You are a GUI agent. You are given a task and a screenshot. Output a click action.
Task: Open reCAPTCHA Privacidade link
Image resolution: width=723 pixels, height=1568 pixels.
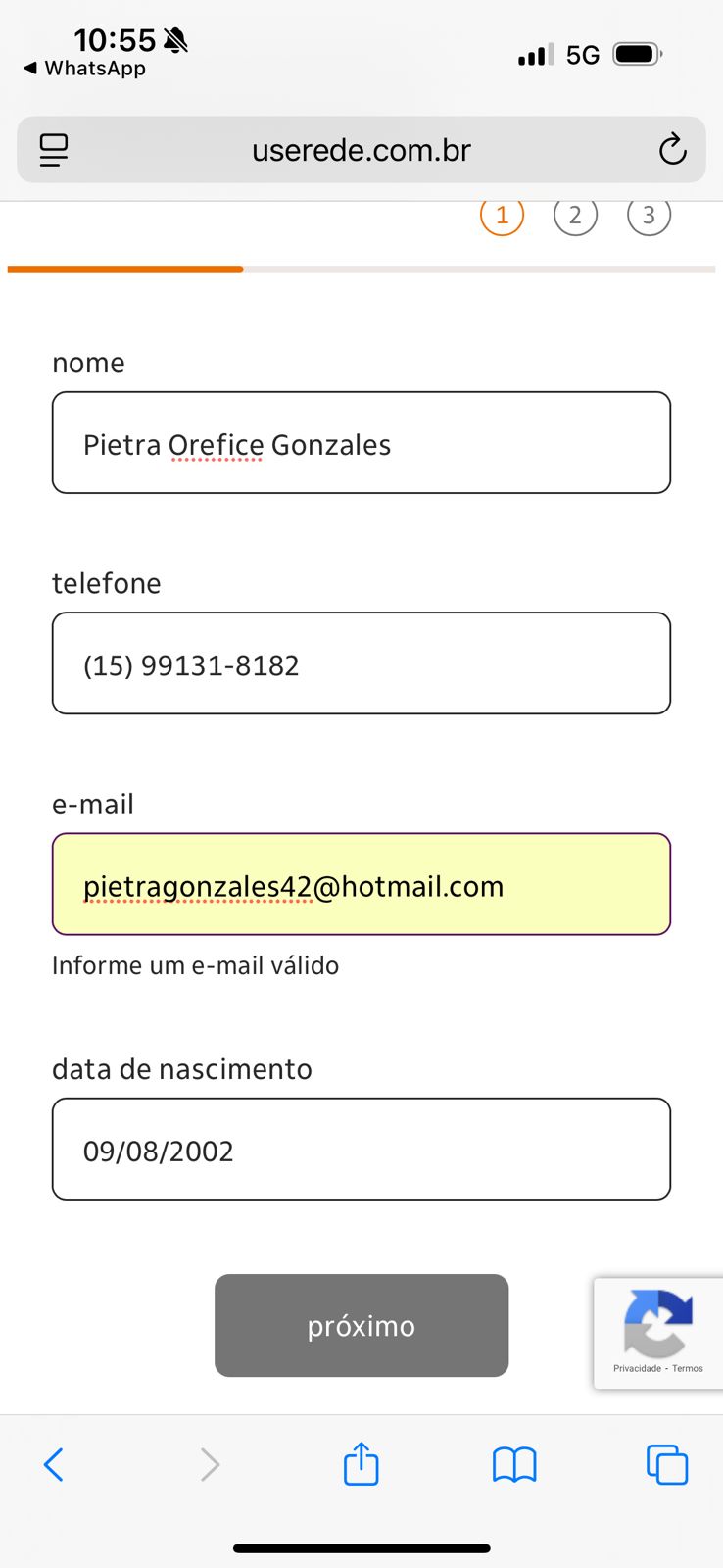click(637, 1368)
